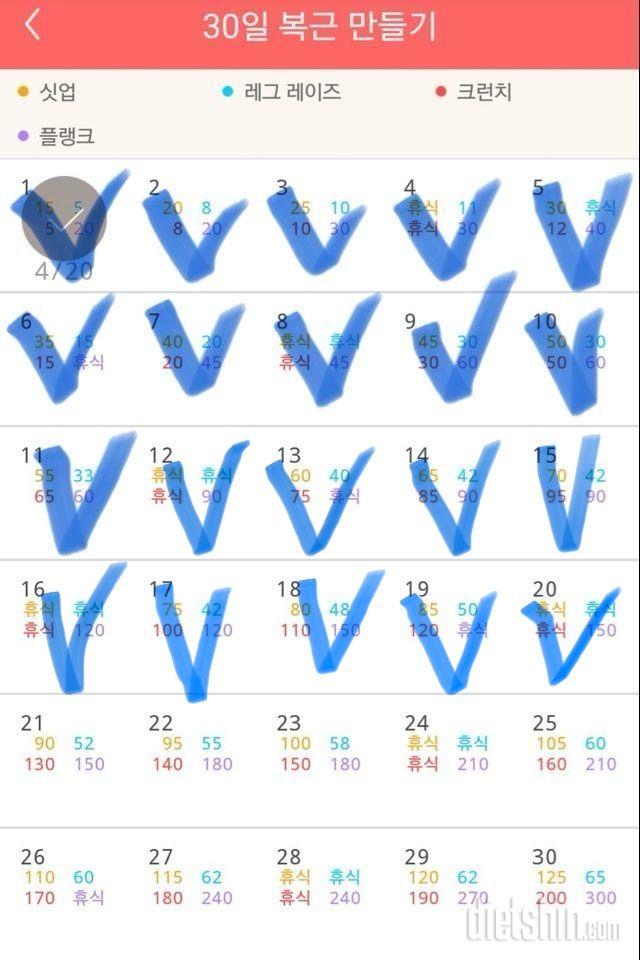640x960 pixels.
Task: Select day 17 in the challenge grid
Action: click(x=192, y=626)
